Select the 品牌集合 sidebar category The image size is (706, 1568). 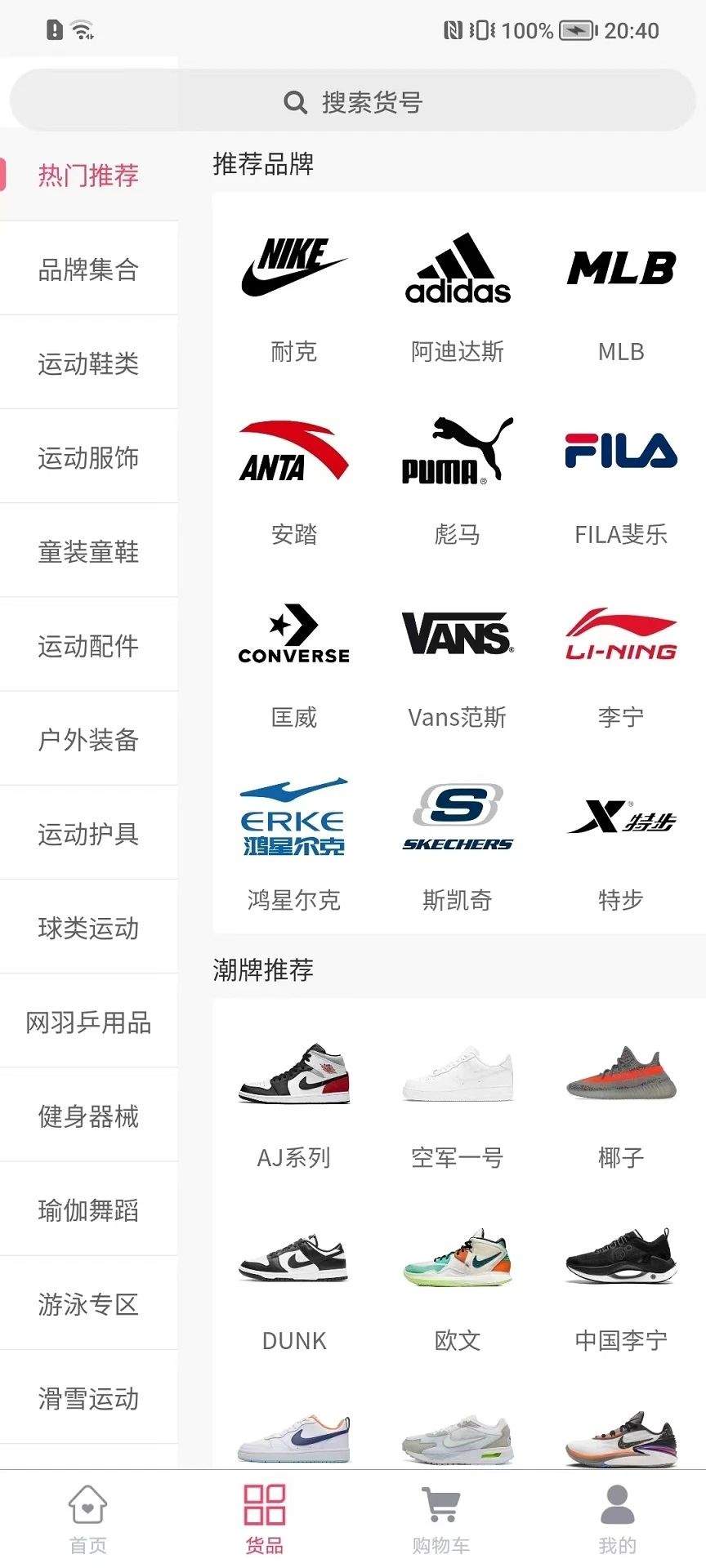pos(88,269)
